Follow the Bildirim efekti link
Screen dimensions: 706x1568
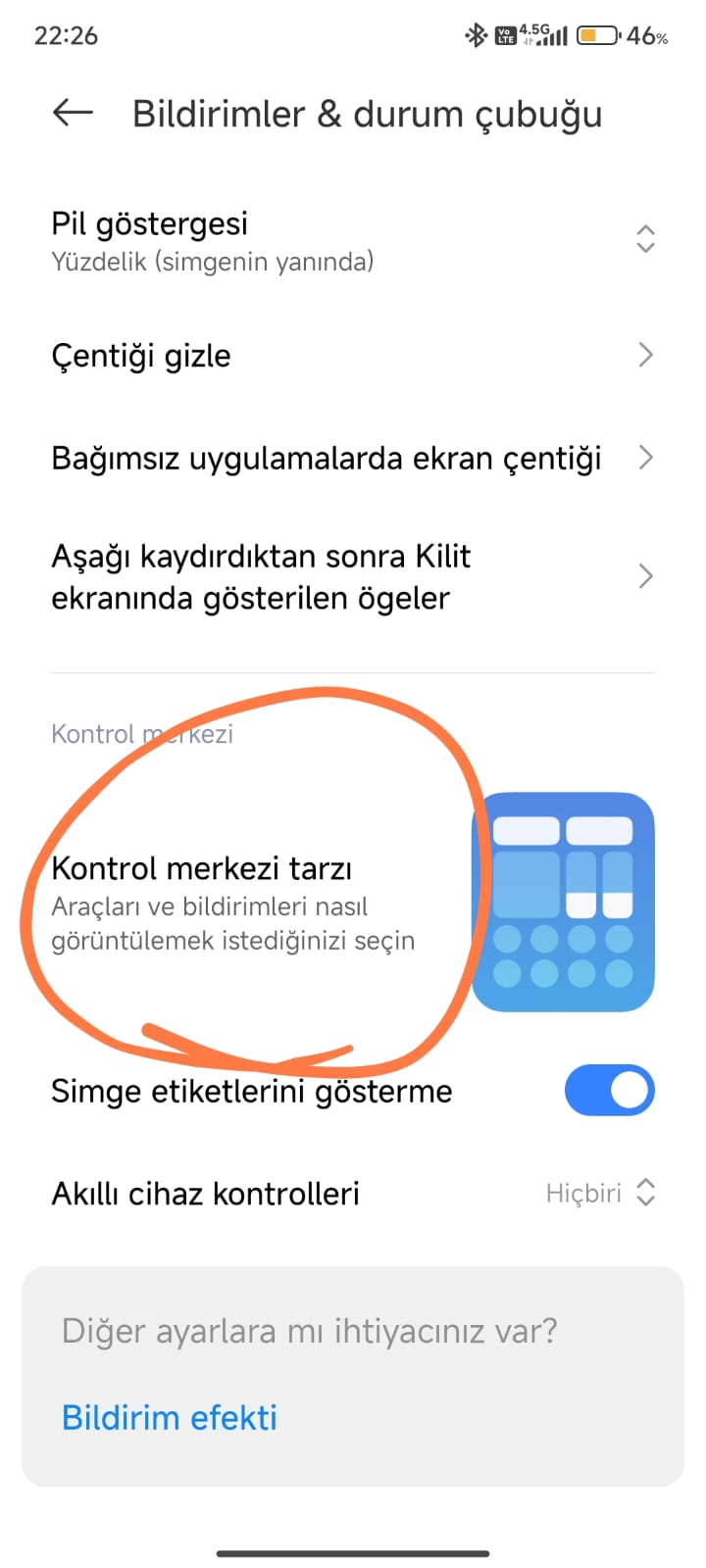point(170,1417)
